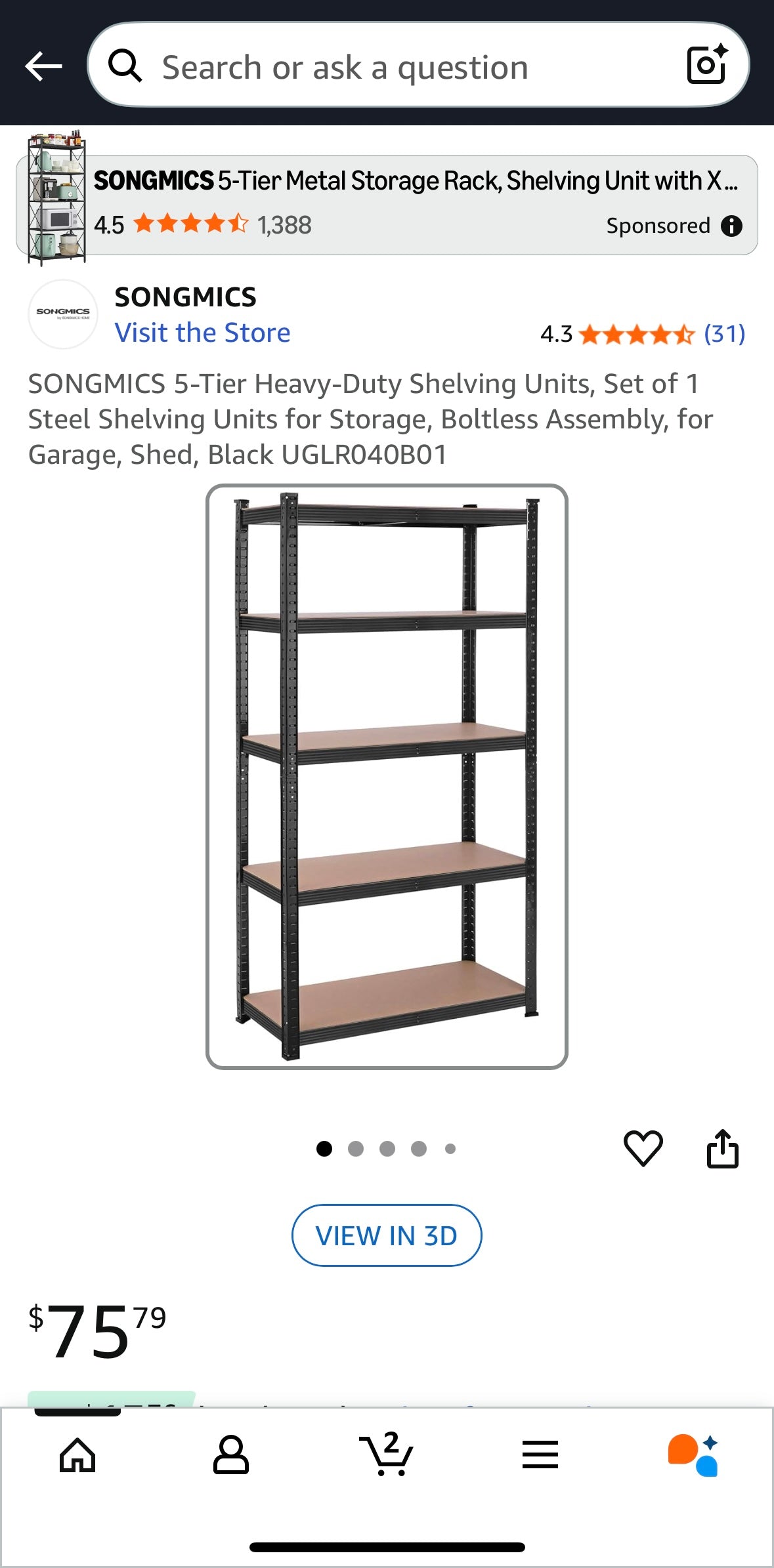Tap the back arrow to return

point(43,66)
